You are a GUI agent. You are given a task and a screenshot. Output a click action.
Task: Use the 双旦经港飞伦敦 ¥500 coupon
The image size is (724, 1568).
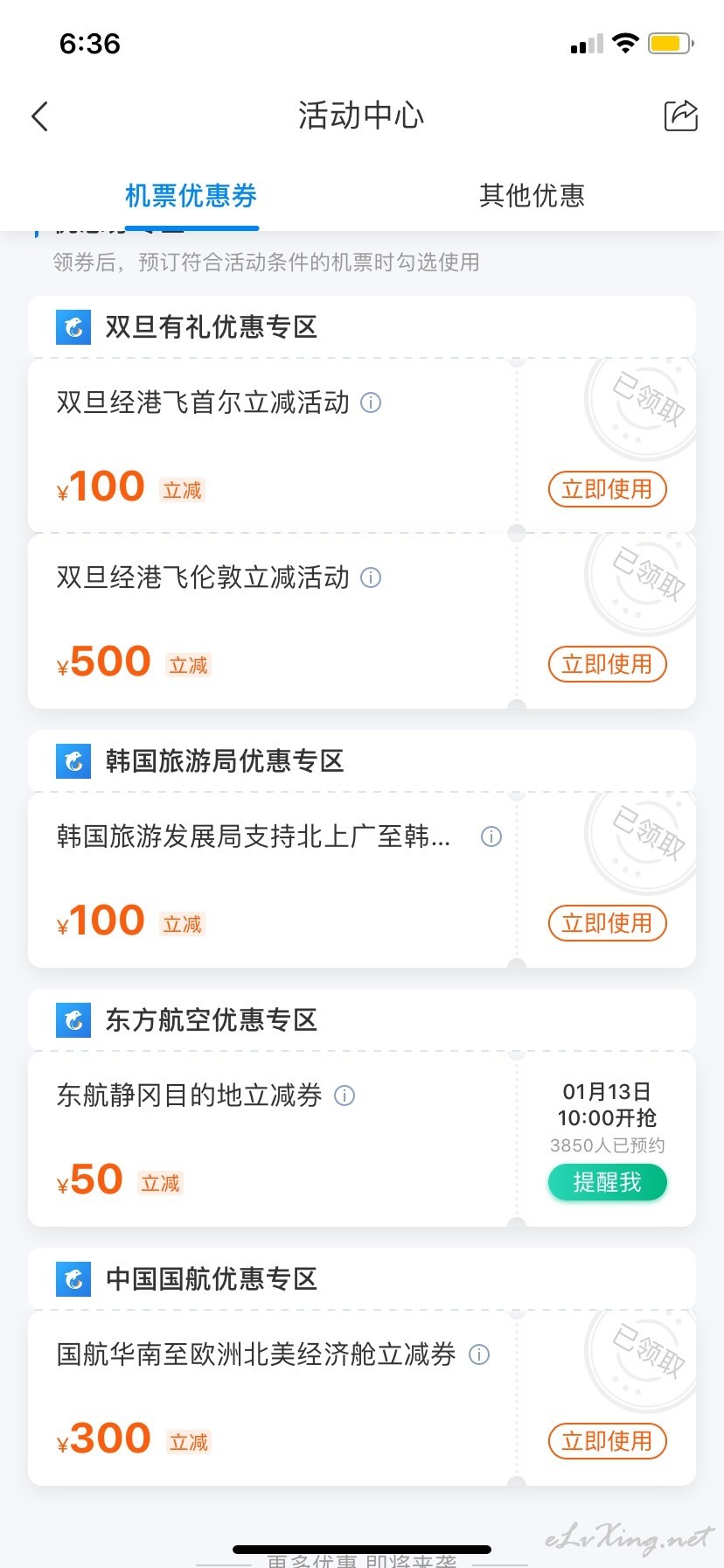pos(608,664)
